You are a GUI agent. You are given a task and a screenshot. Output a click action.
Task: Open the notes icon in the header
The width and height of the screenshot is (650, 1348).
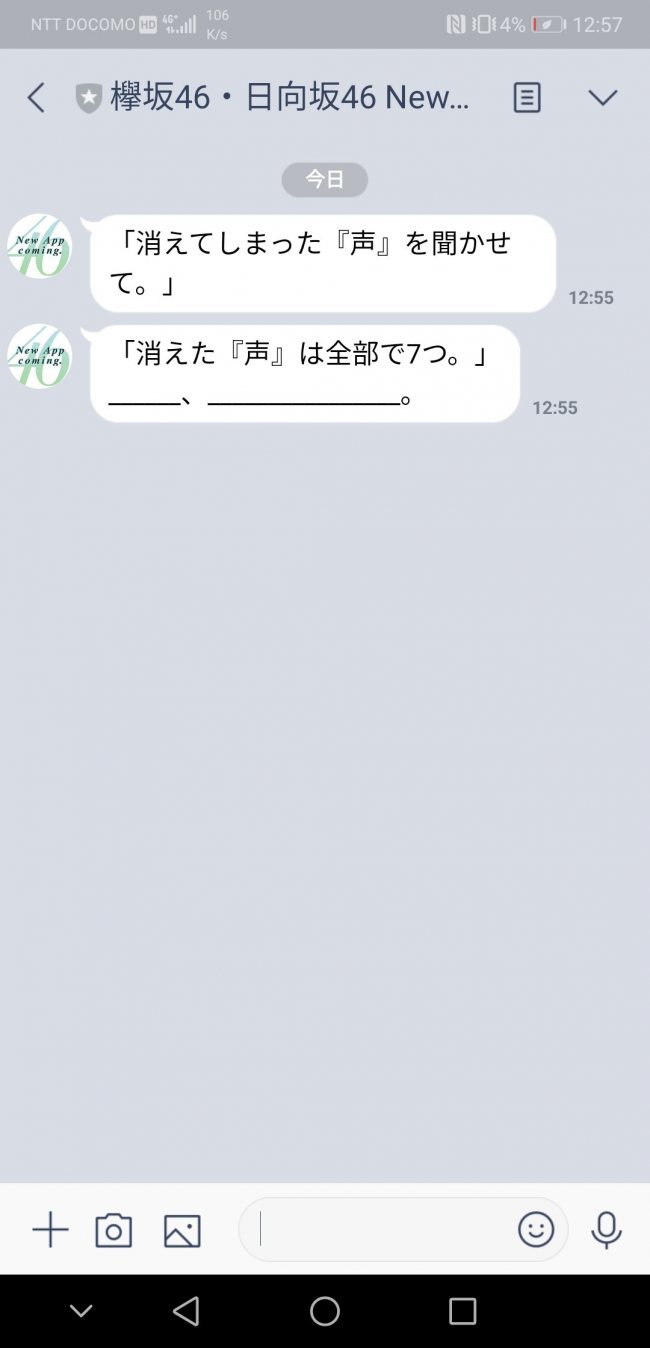pyautogui.click(x=527, y=98)
